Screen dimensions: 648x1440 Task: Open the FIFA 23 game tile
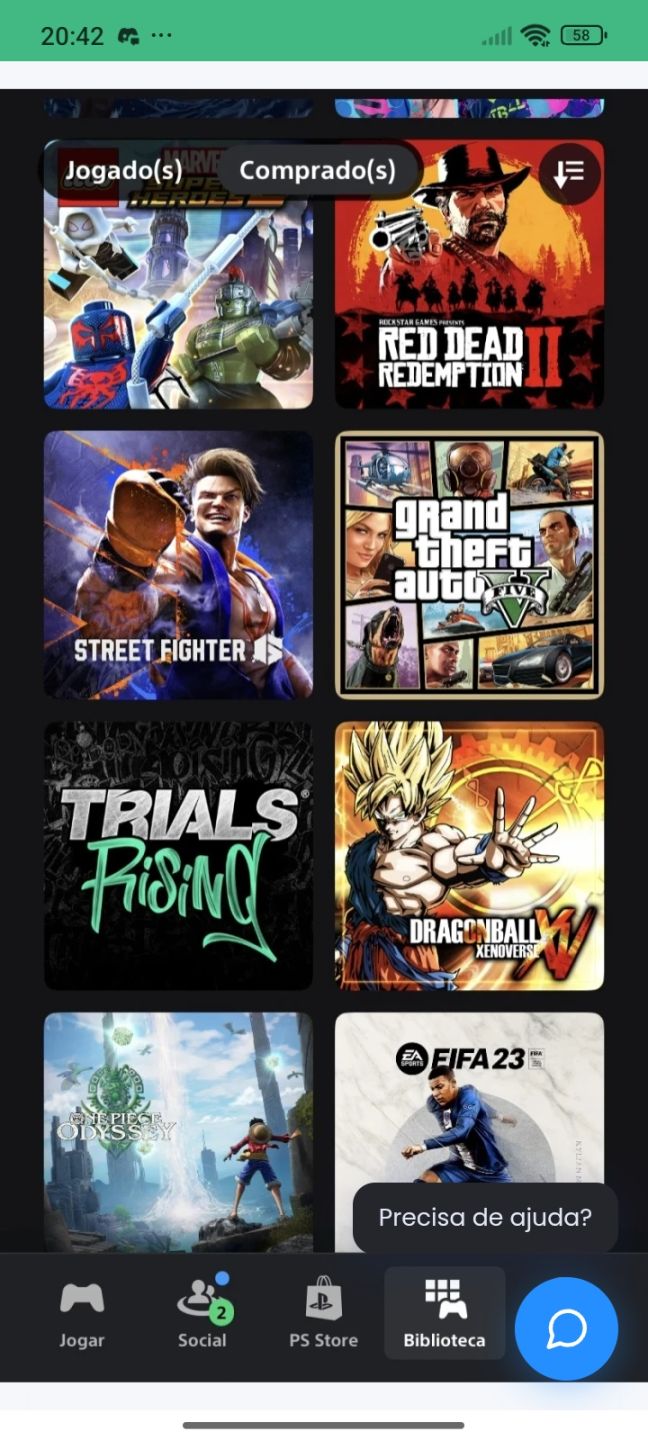coord(469,1097)
